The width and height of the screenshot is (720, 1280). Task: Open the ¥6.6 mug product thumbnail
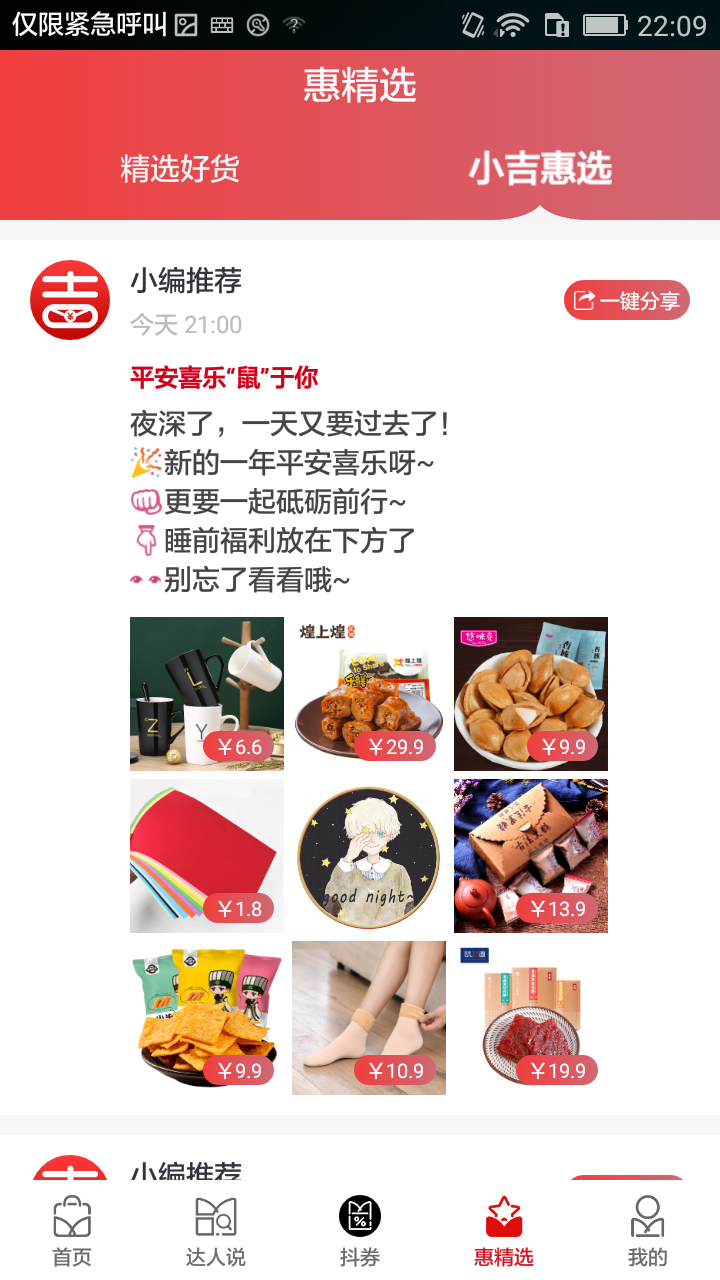206,692
